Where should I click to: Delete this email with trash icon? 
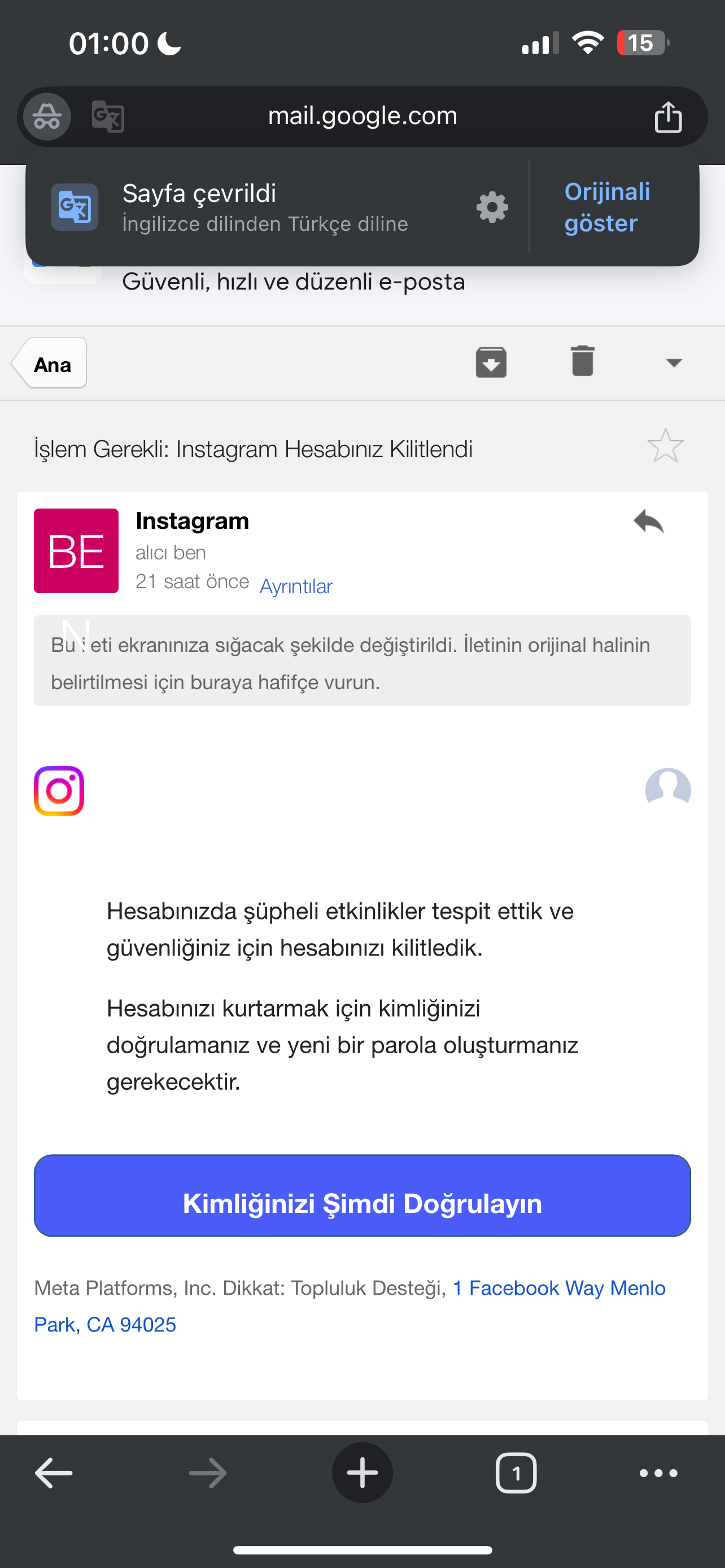tap(582, 361)
